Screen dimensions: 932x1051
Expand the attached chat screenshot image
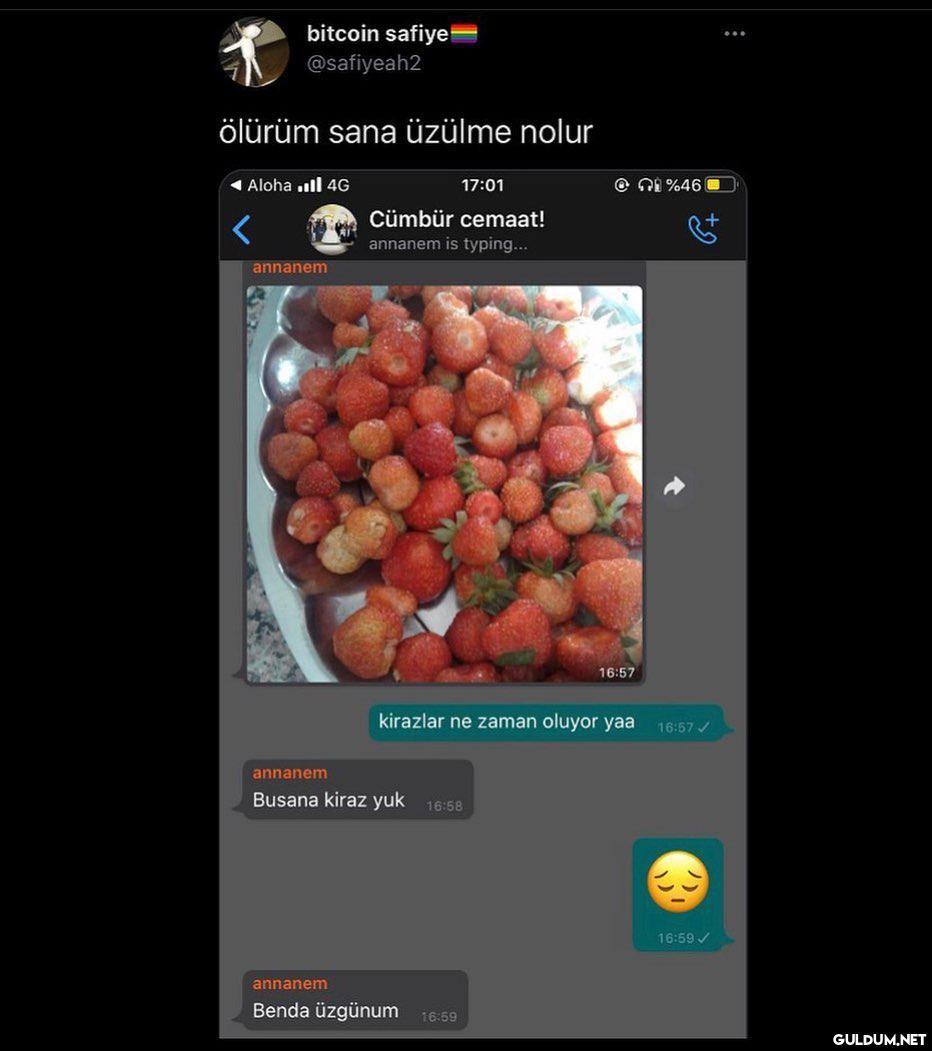coord(483,600)
